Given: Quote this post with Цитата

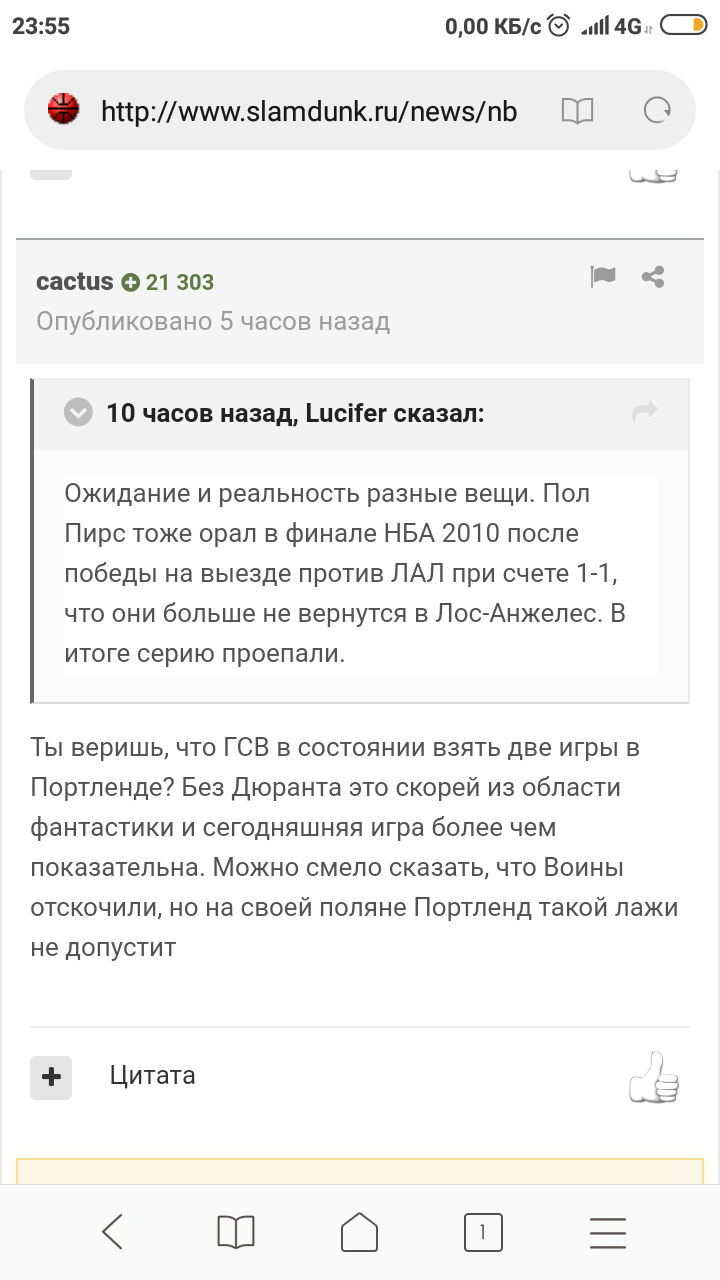Looking at the screenshot, I should 152,1076.
